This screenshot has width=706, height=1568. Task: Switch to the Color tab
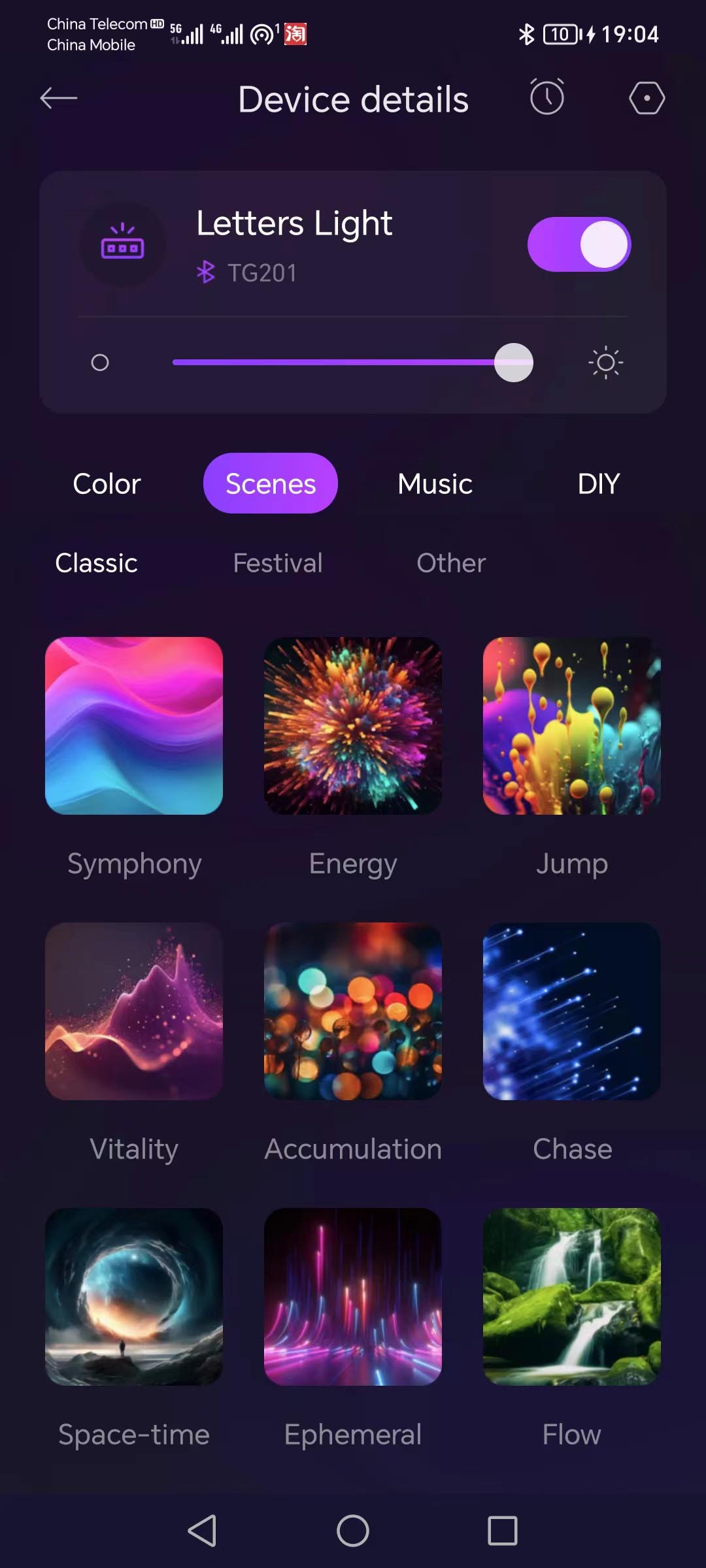(x=107, y=484)
